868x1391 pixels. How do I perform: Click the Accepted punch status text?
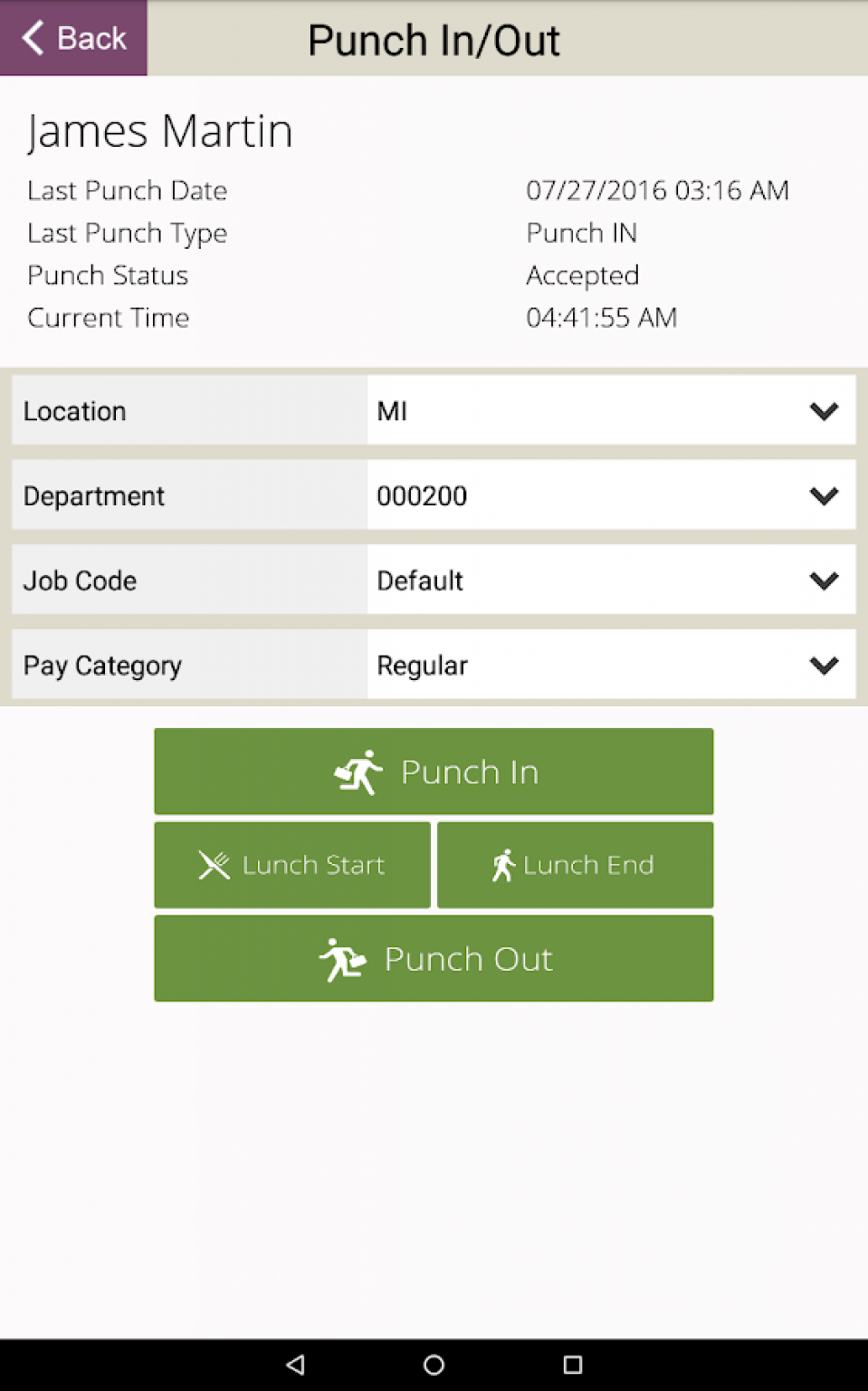(582, 275)
